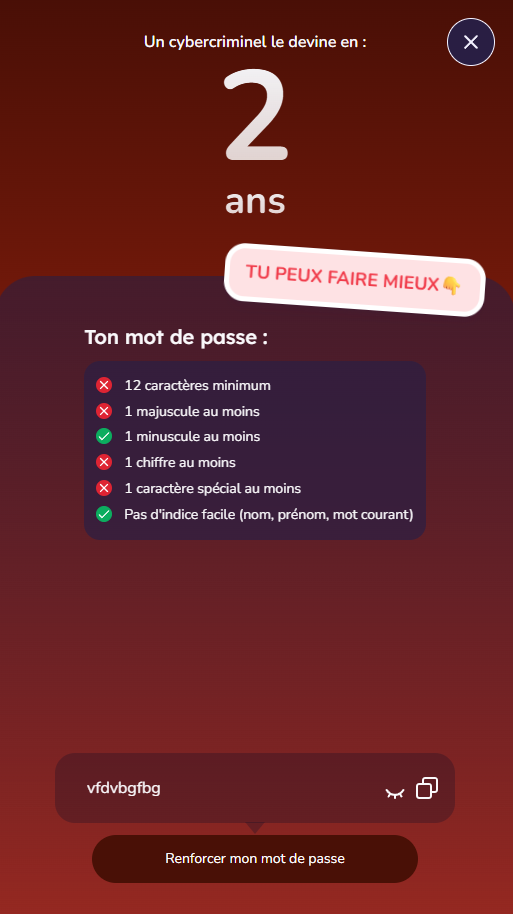513x914 pixels.
Task: Hide the password with the eye icon
Action: coord(395,792)
